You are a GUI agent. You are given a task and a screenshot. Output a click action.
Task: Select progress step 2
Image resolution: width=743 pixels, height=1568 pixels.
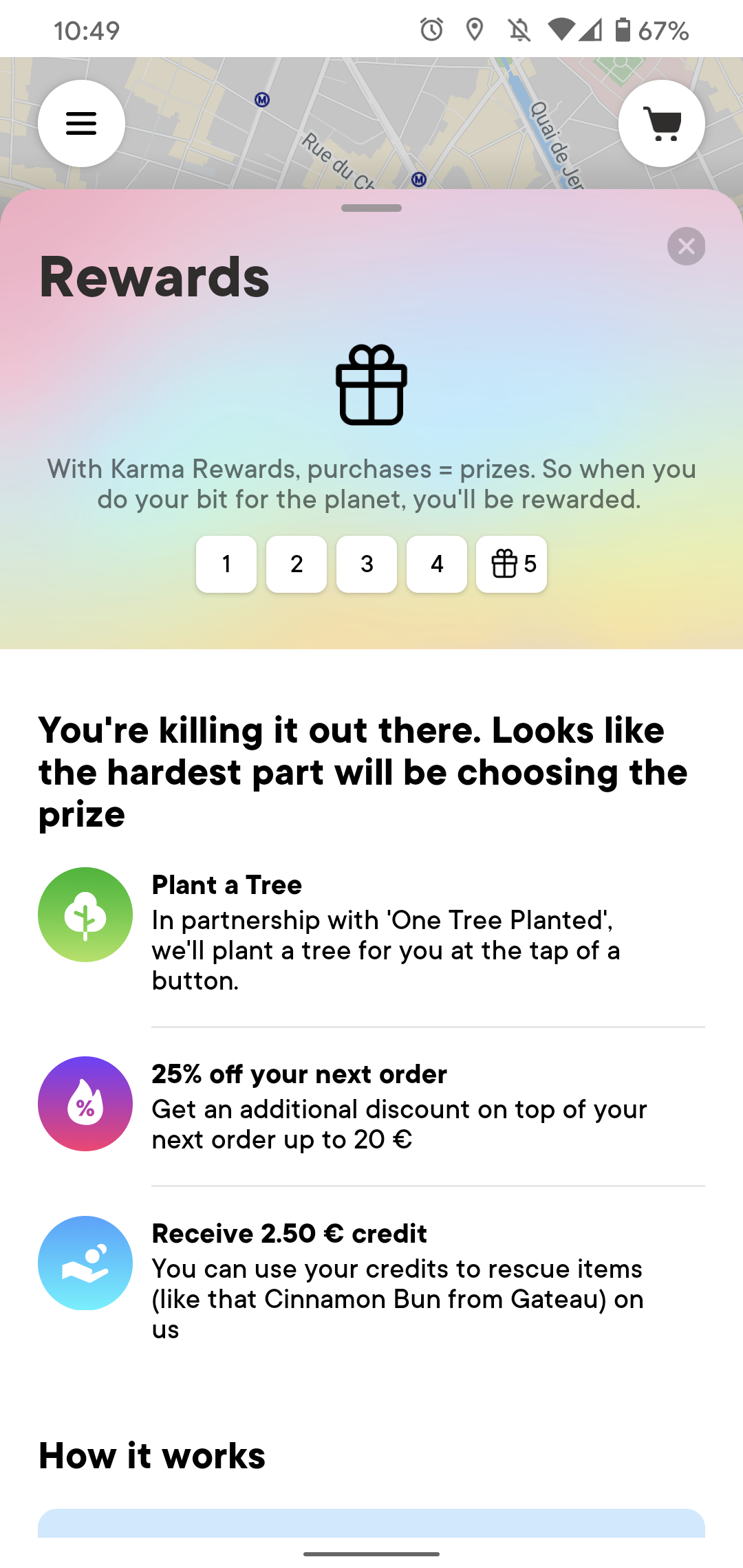296,564
